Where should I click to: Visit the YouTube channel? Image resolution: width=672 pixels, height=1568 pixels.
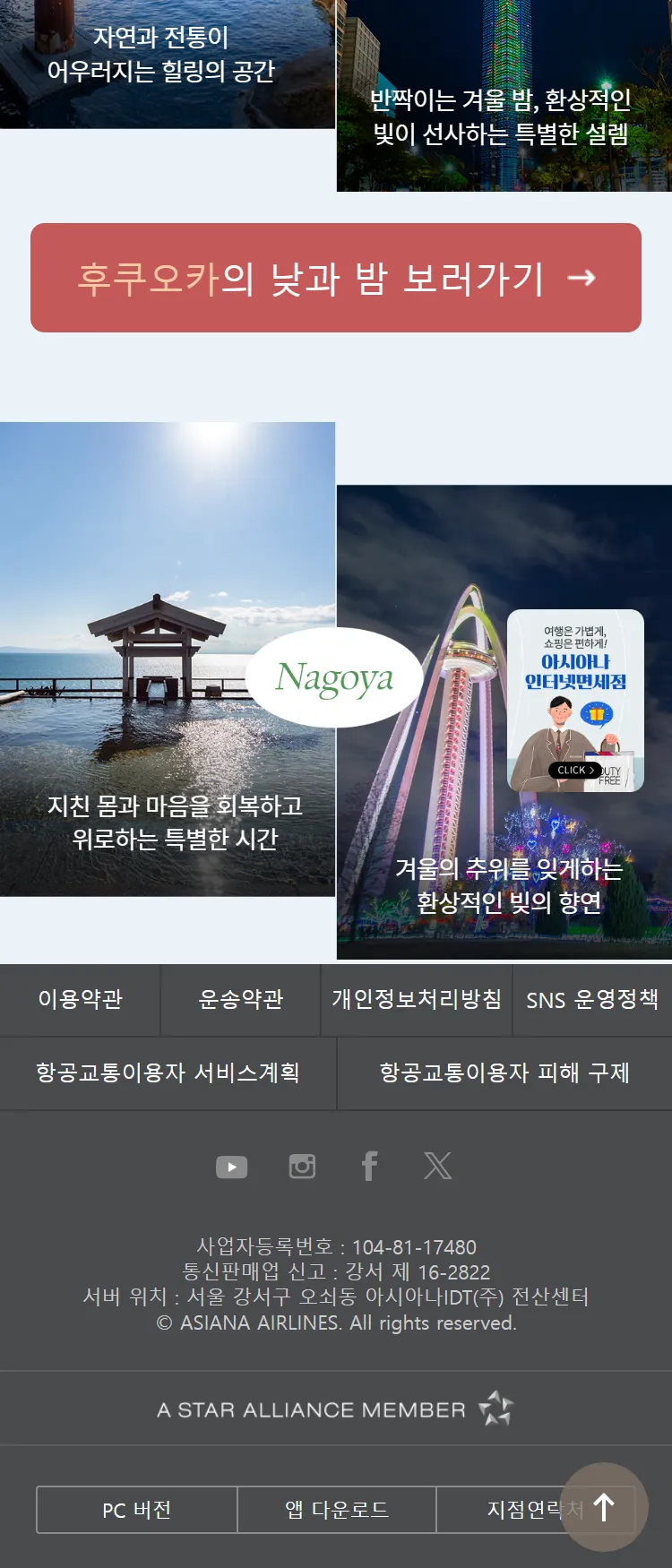[x=231, y=1167]
